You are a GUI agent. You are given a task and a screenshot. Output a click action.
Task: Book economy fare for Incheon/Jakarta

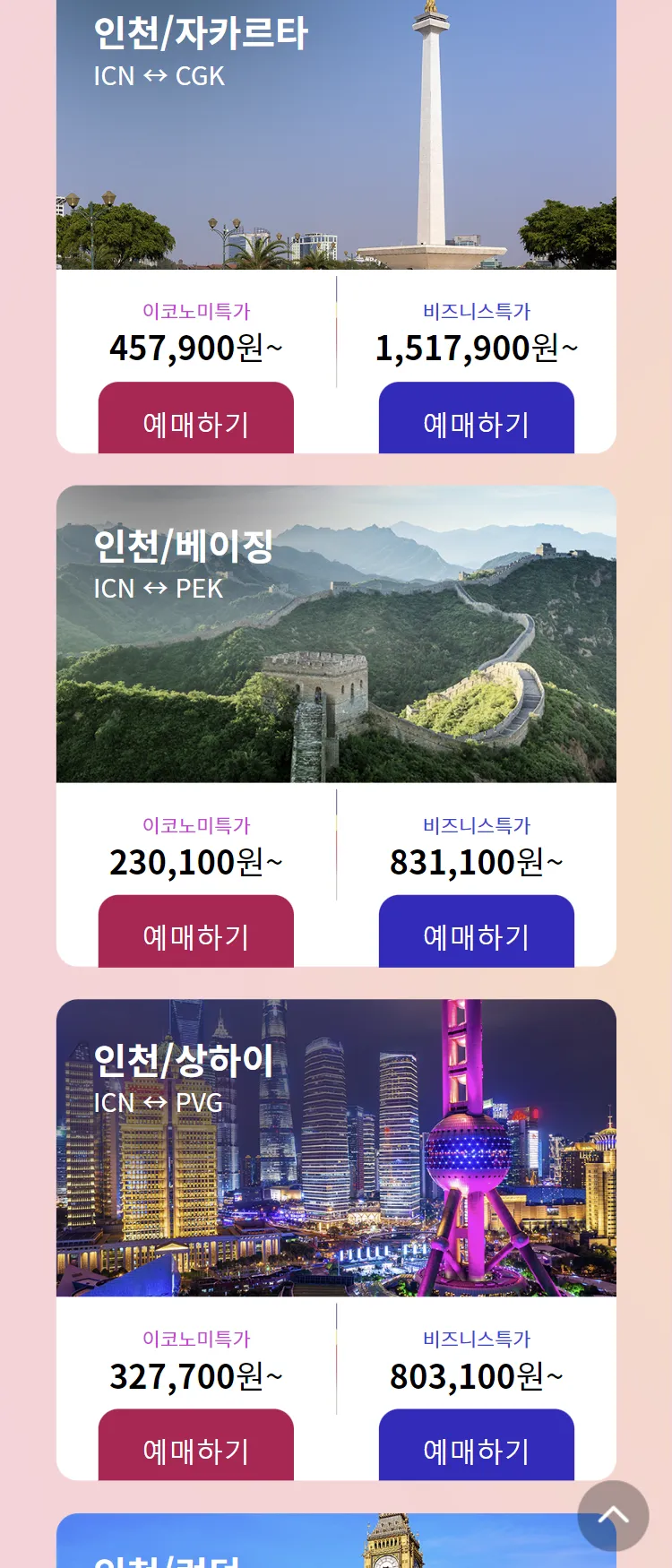195,419
